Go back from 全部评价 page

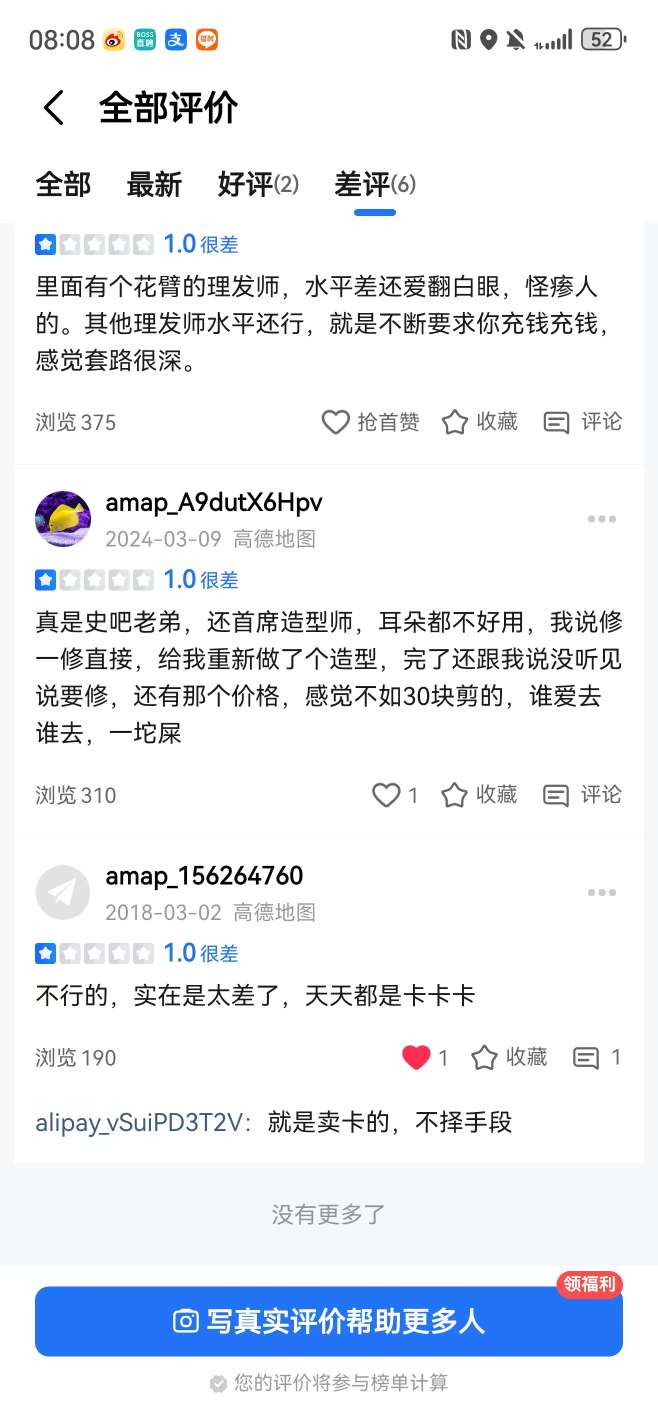coord(54,108)
